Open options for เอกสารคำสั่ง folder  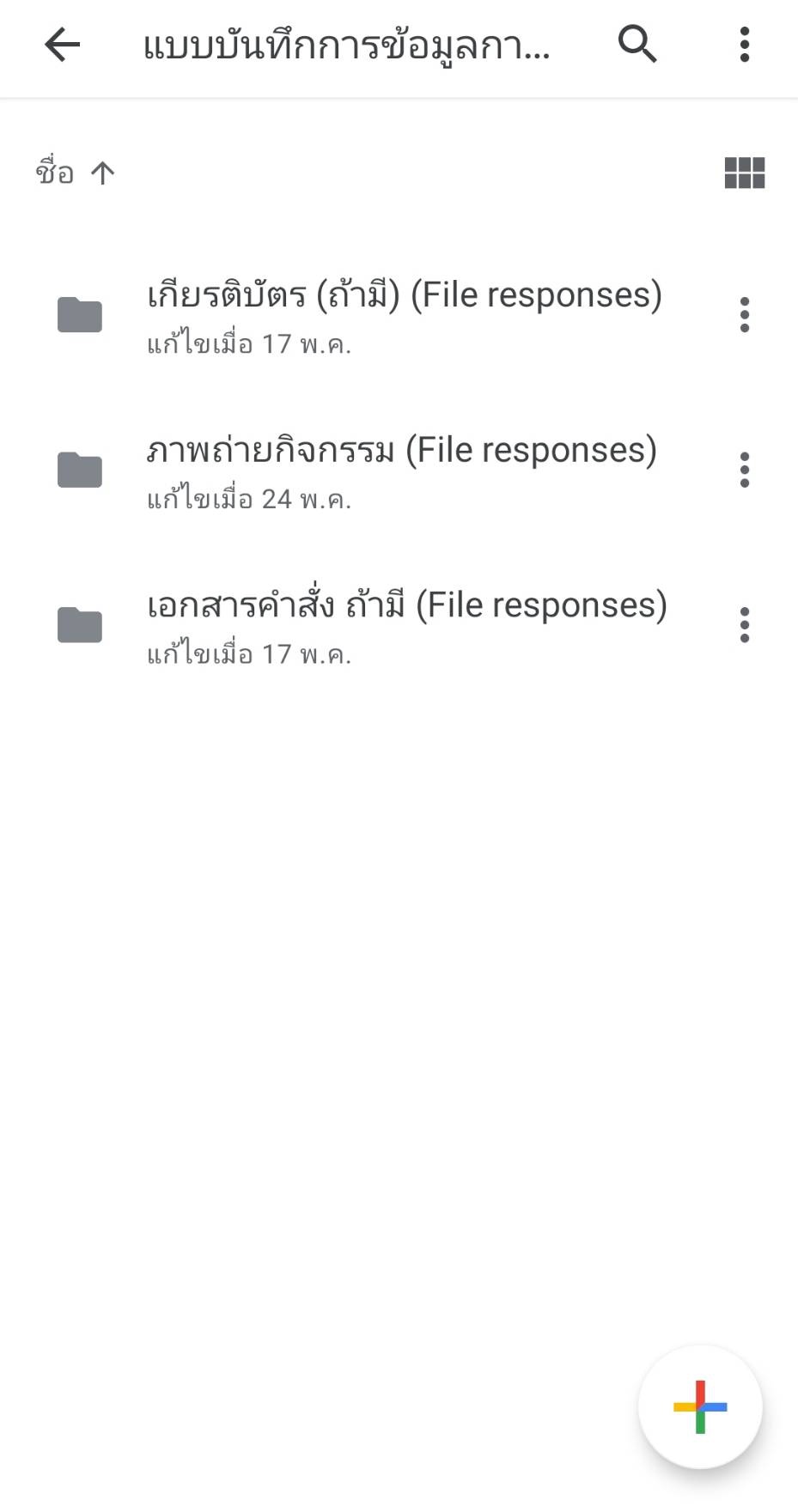[x=745, y=625]
